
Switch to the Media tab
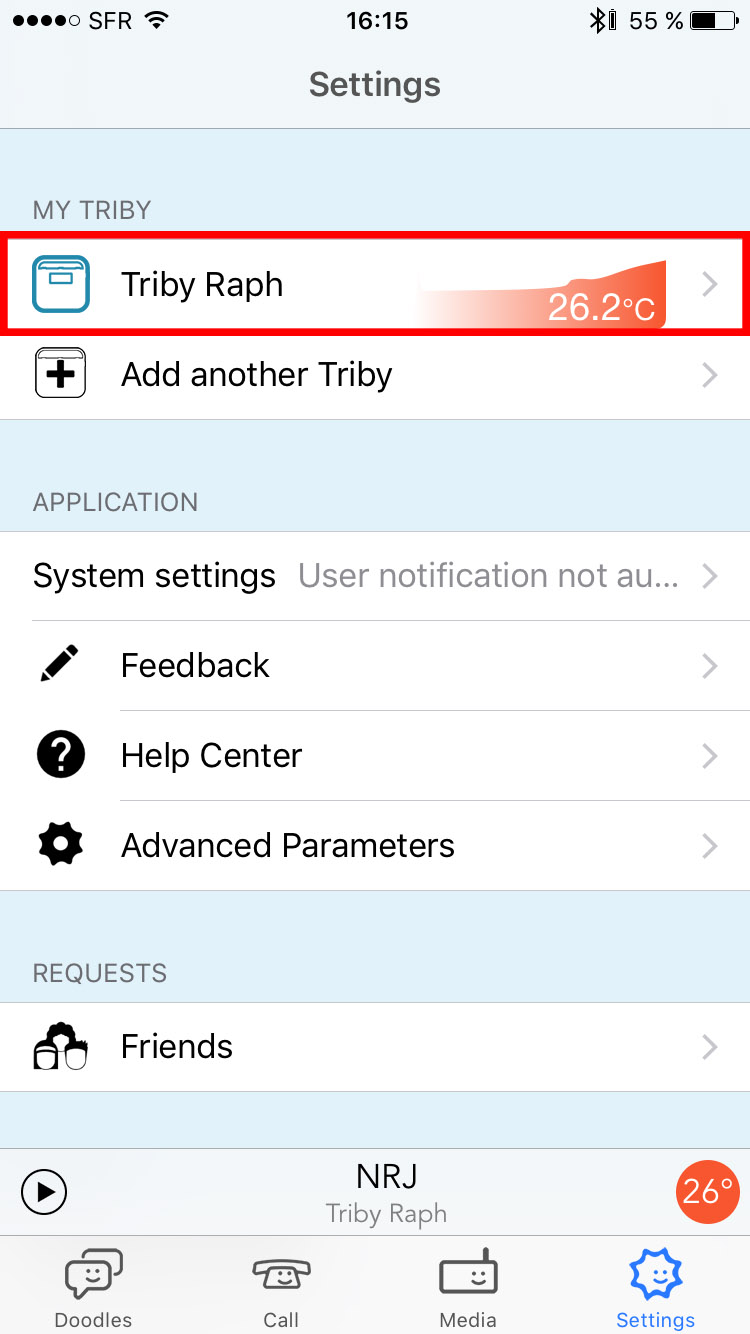pyautogui.click(x=468, y=1288)
